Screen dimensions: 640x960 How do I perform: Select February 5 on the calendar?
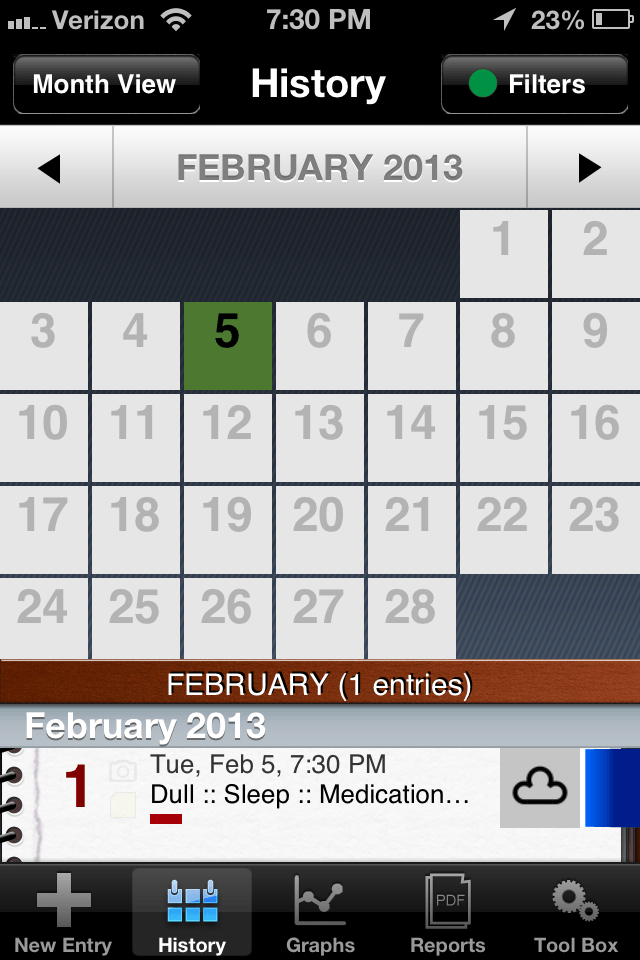pyautogui.click(x=228, y=346)
